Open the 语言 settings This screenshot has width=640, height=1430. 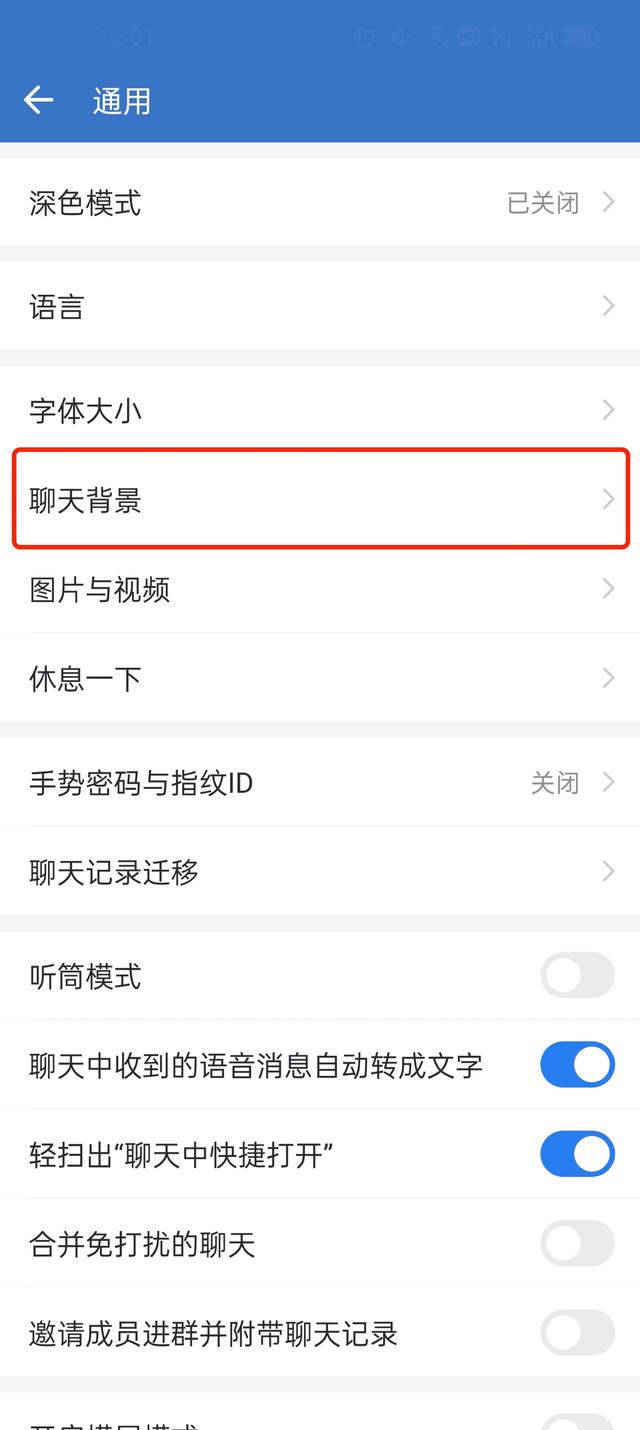(320, 306)
